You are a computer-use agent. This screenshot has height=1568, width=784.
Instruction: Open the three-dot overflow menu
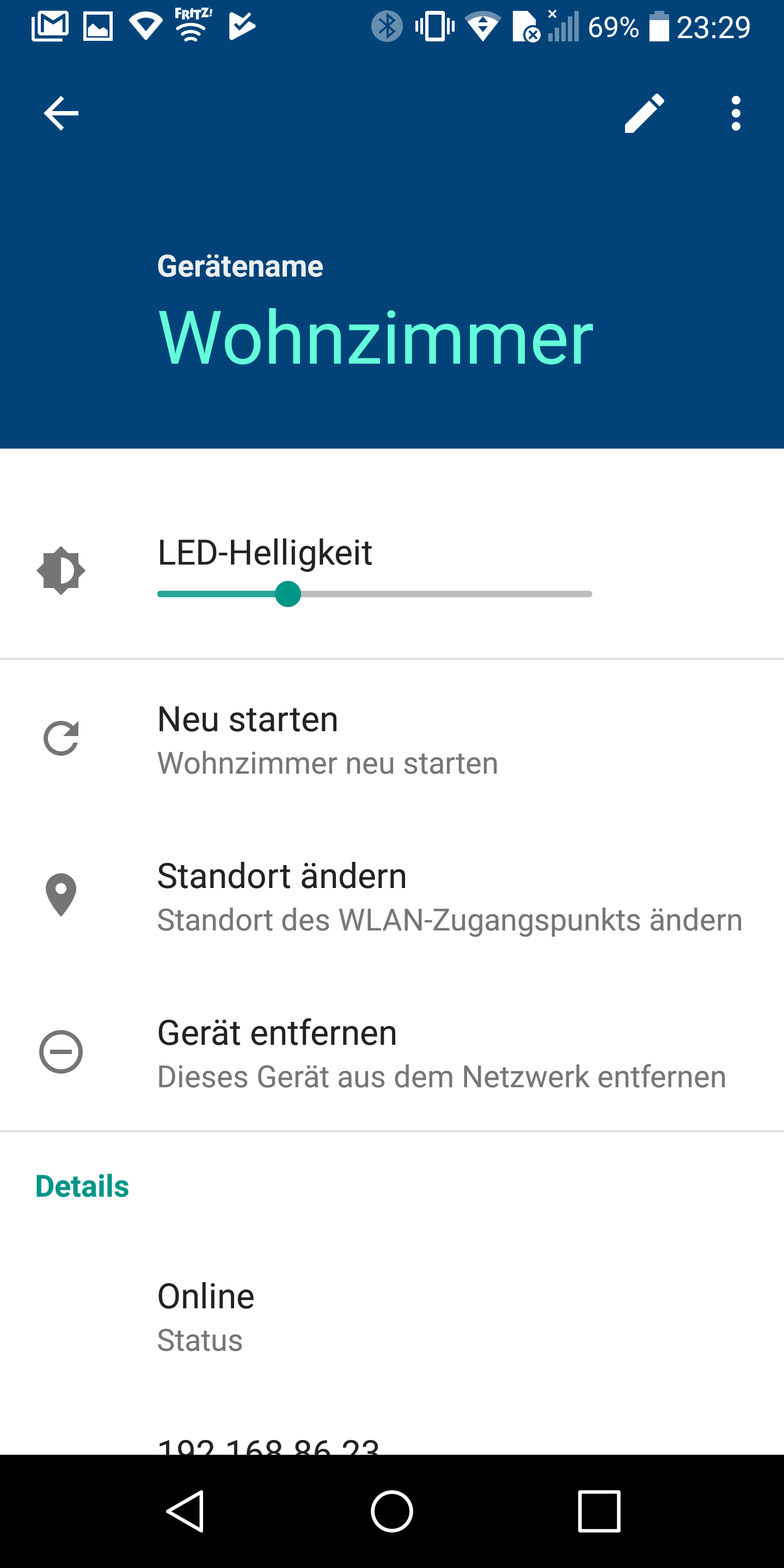[x=736, y=113]
